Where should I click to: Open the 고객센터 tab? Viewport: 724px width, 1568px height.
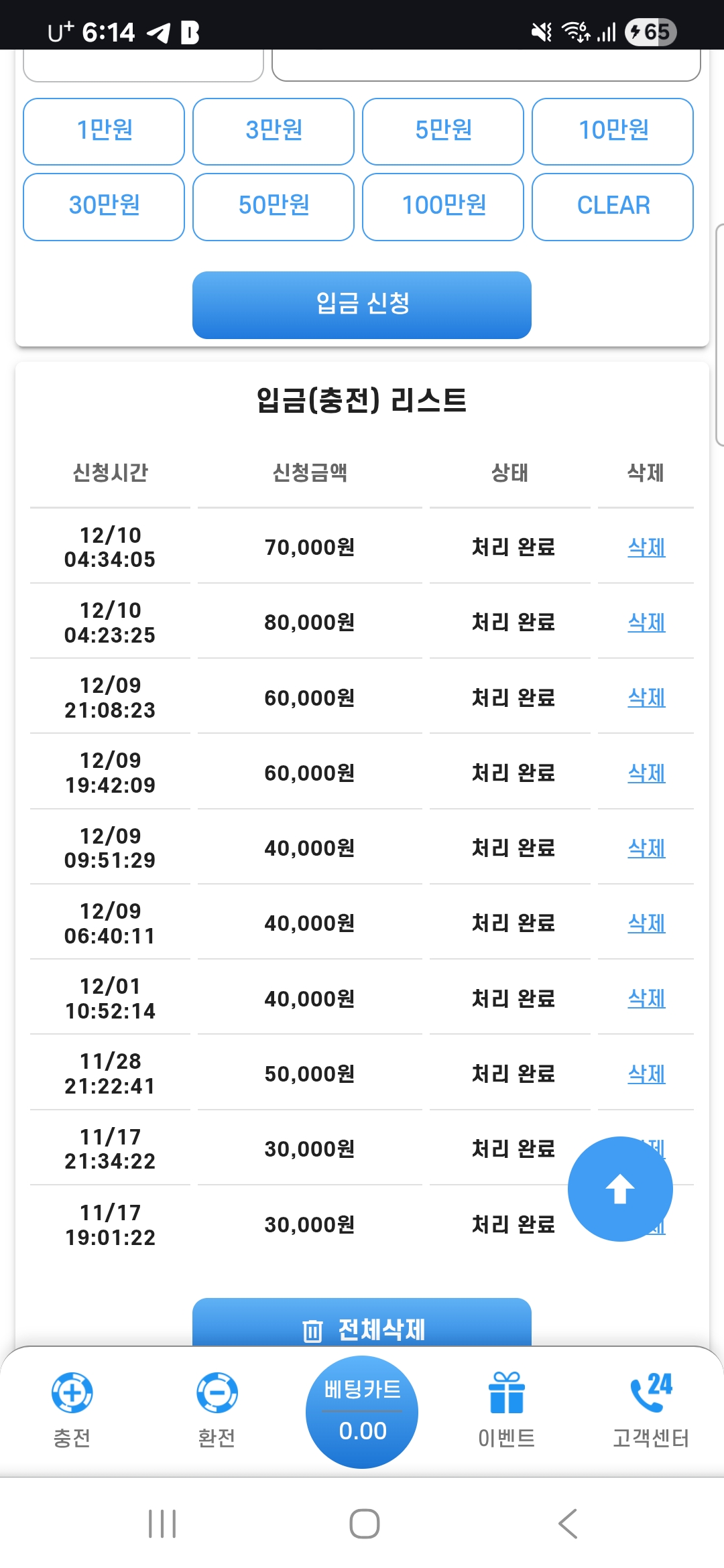[651, 1409]
